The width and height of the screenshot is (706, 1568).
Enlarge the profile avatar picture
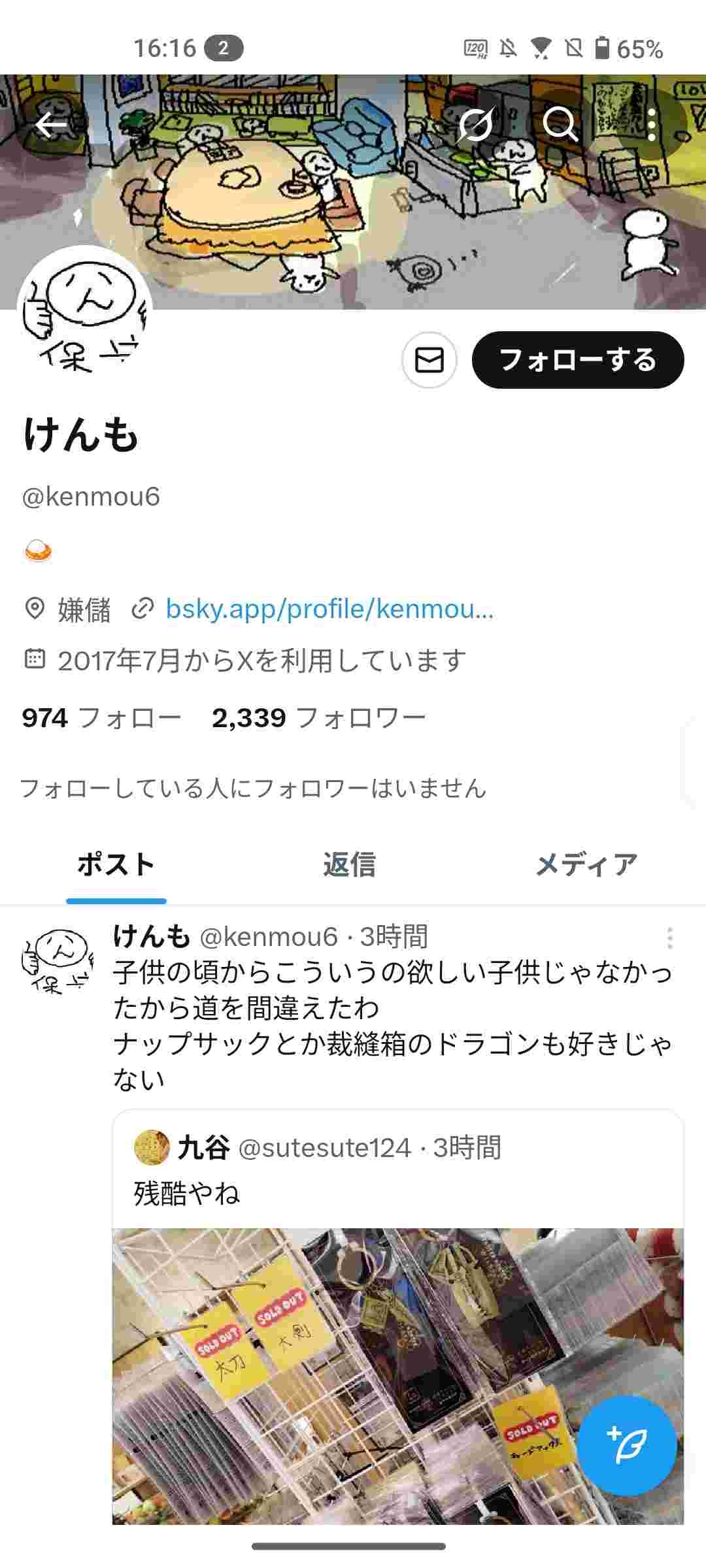tap(84, 313)
